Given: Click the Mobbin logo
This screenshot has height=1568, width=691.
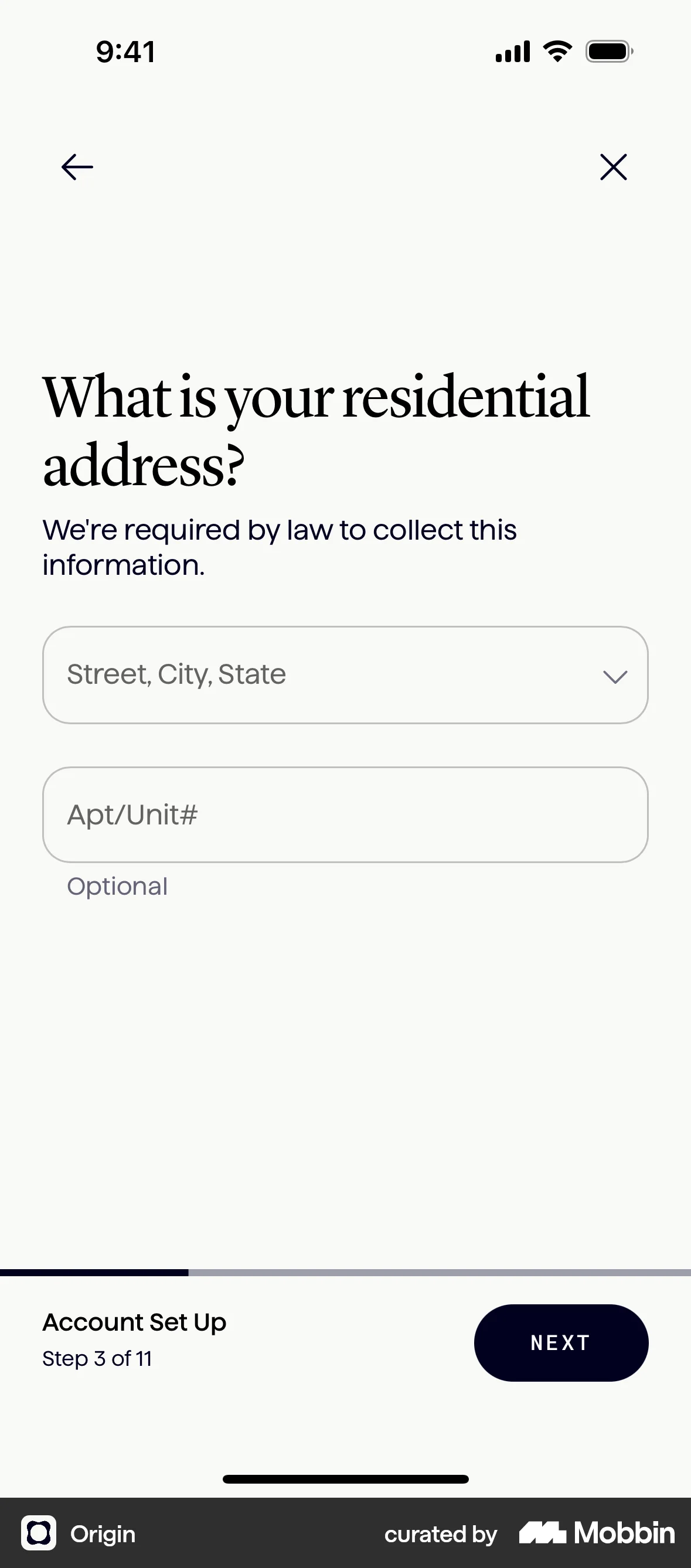Looking at the screenshot, I should coord(597,1533).
